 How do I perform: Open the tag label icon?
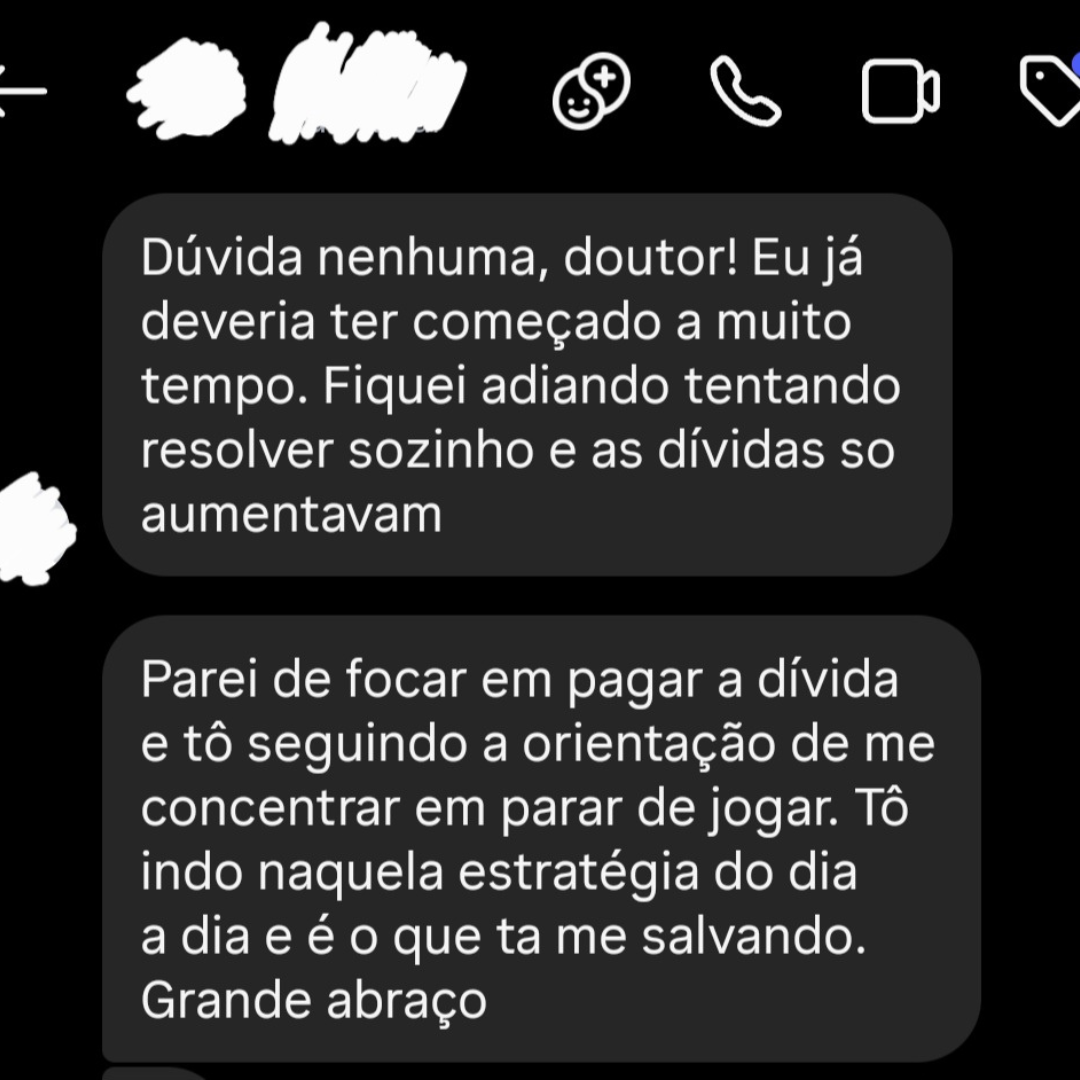click(x=1050, y=91)
